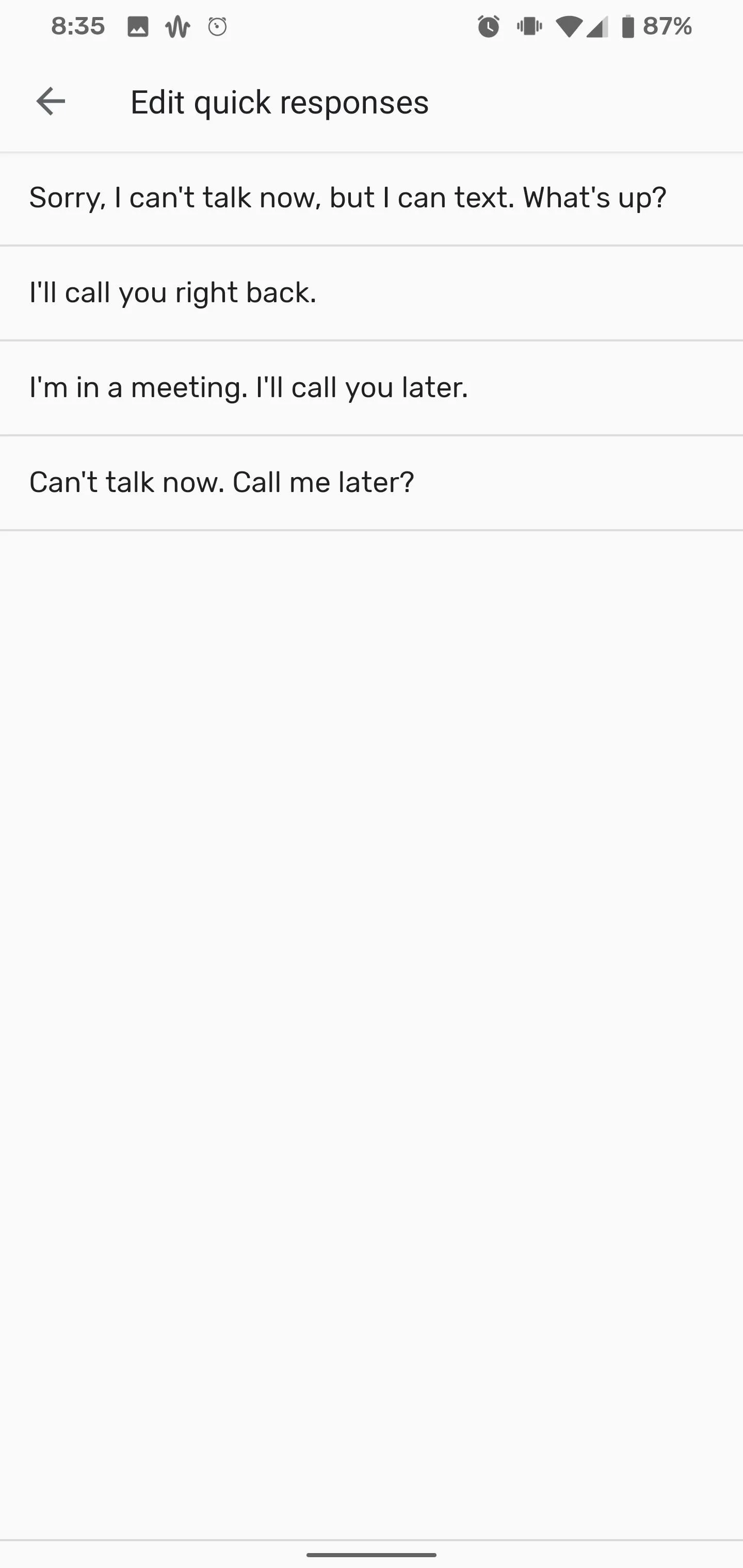Go back using the arrow icon
Image resolution: width=743 pixels, height=1568 pixels.
click(51, 101)
